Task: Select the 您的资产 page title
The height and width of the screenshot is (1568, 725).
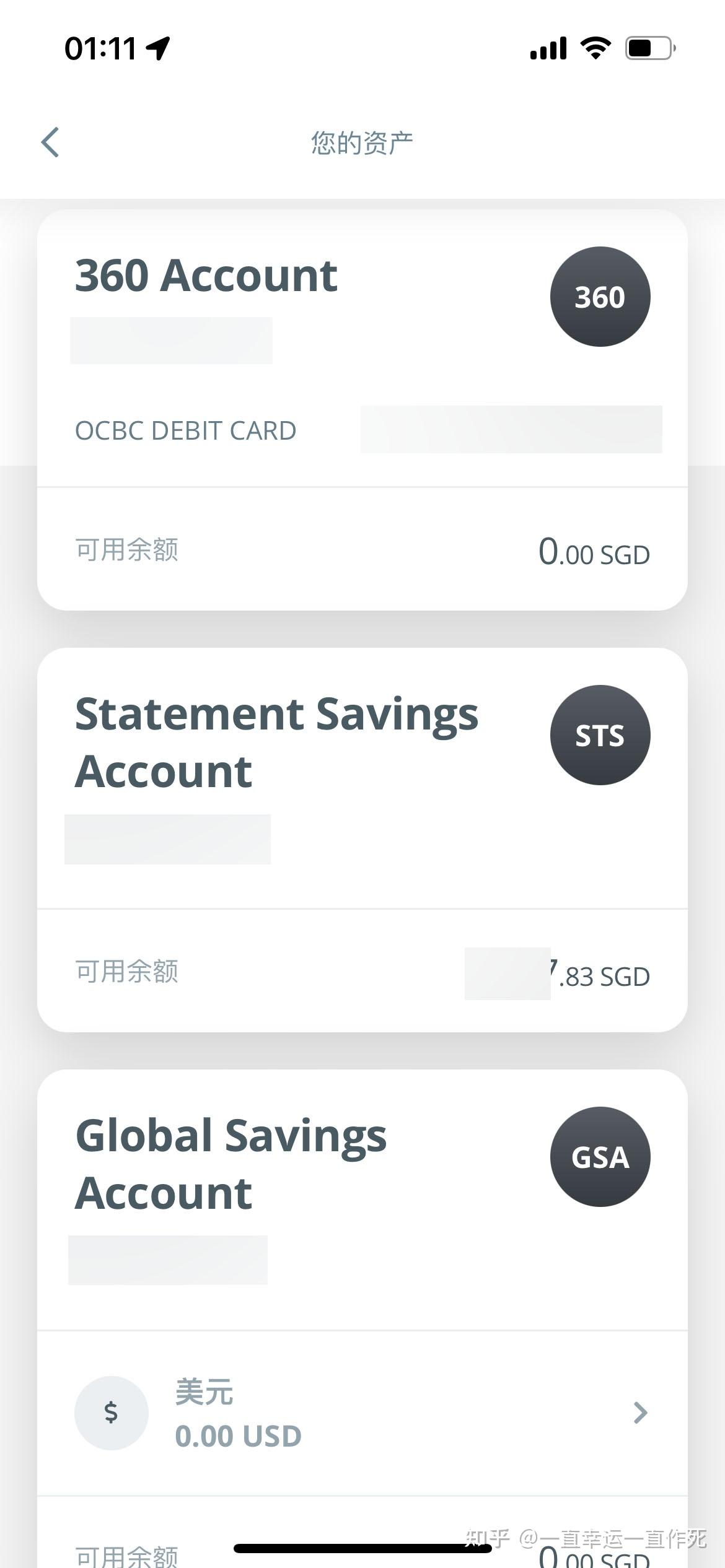Action: point(362,142)
